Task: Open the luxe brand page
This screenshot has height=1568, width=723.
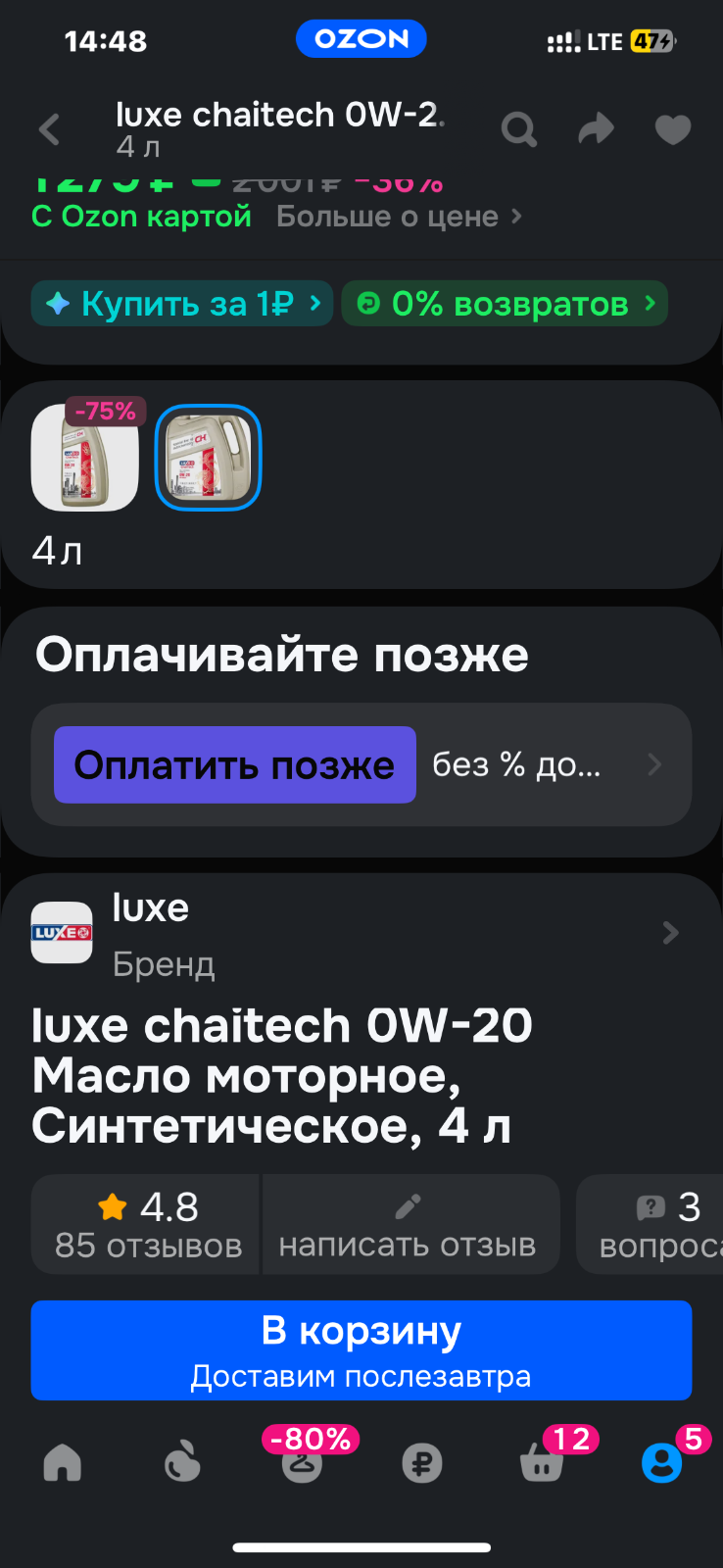Action: coord(361,934)
